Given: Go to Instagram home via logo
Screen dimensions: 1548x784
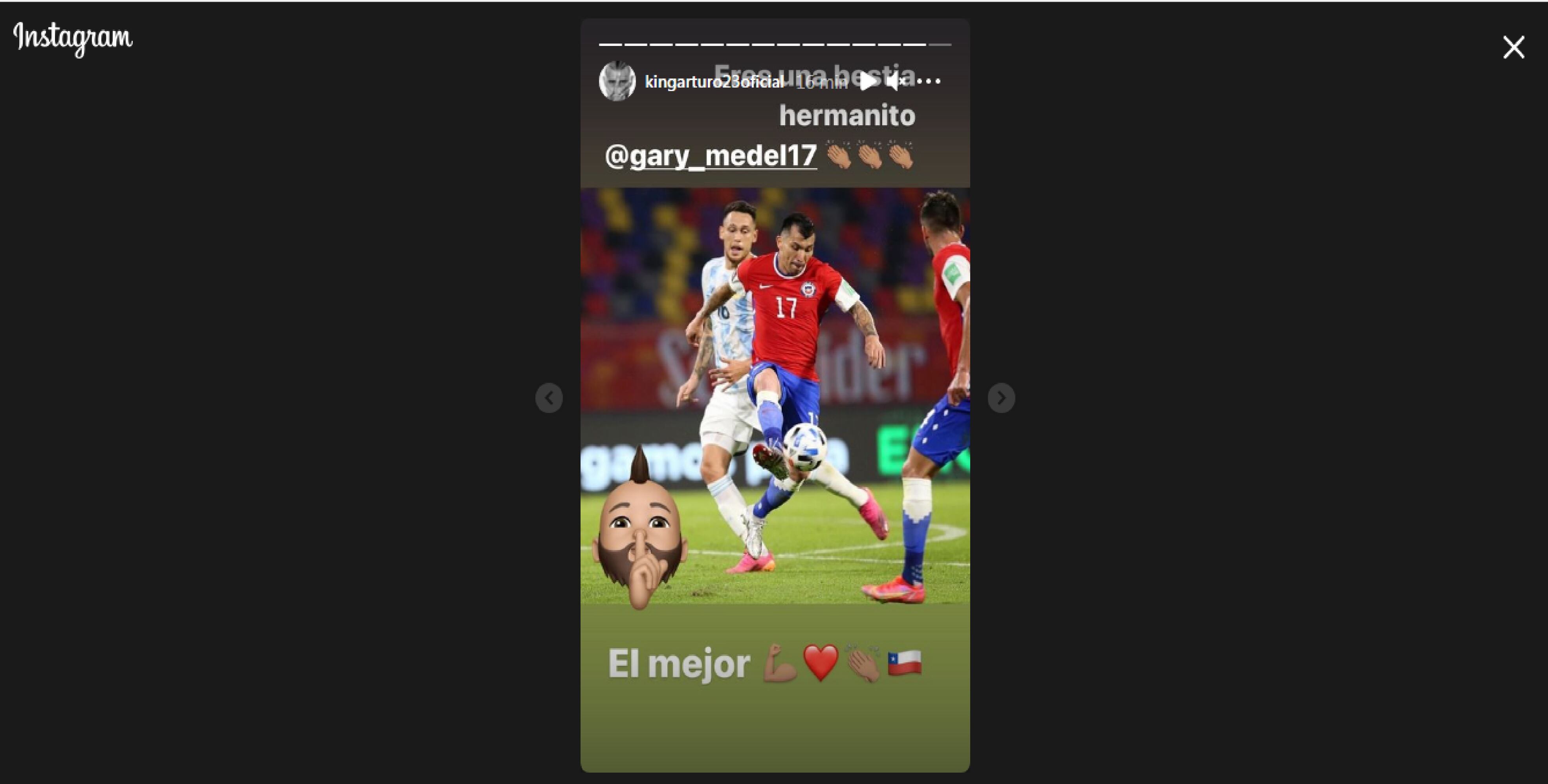Looking at the screenshot, I should pyautogui.click(x=73, y=38).
